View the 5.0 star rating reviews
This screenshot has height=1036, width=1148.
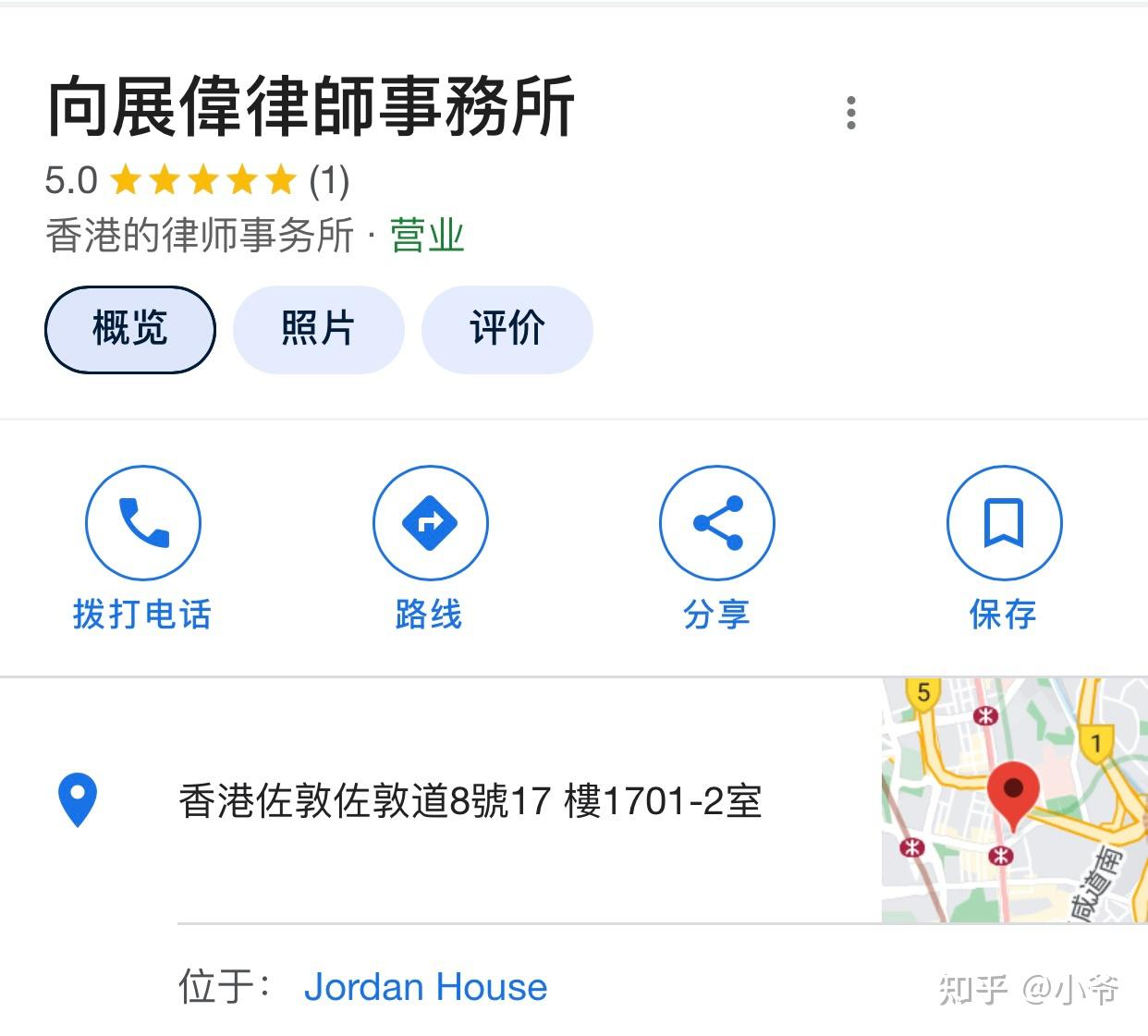pos(197,180)
